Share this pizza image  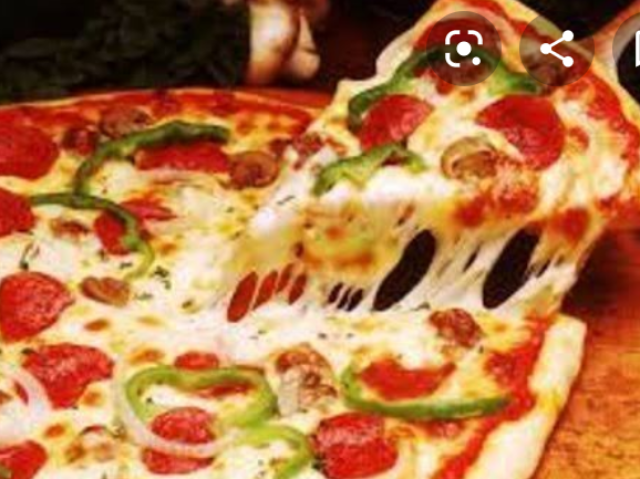click(x=556, y=48)
